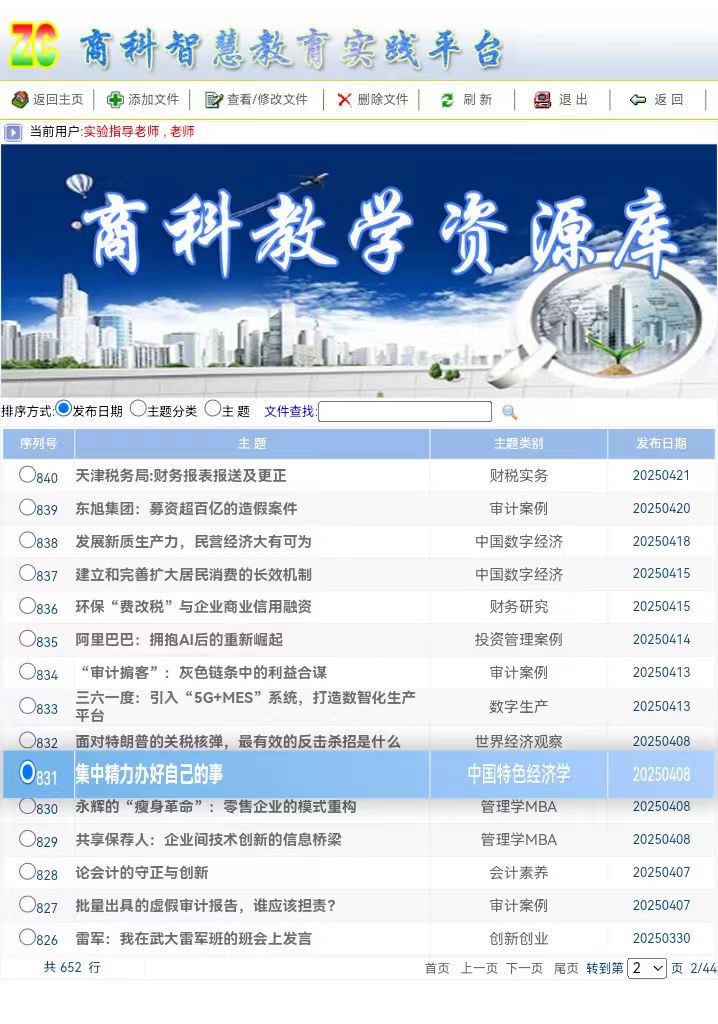
Task: Log out using 退出
Action: click(x=561, y=100)
